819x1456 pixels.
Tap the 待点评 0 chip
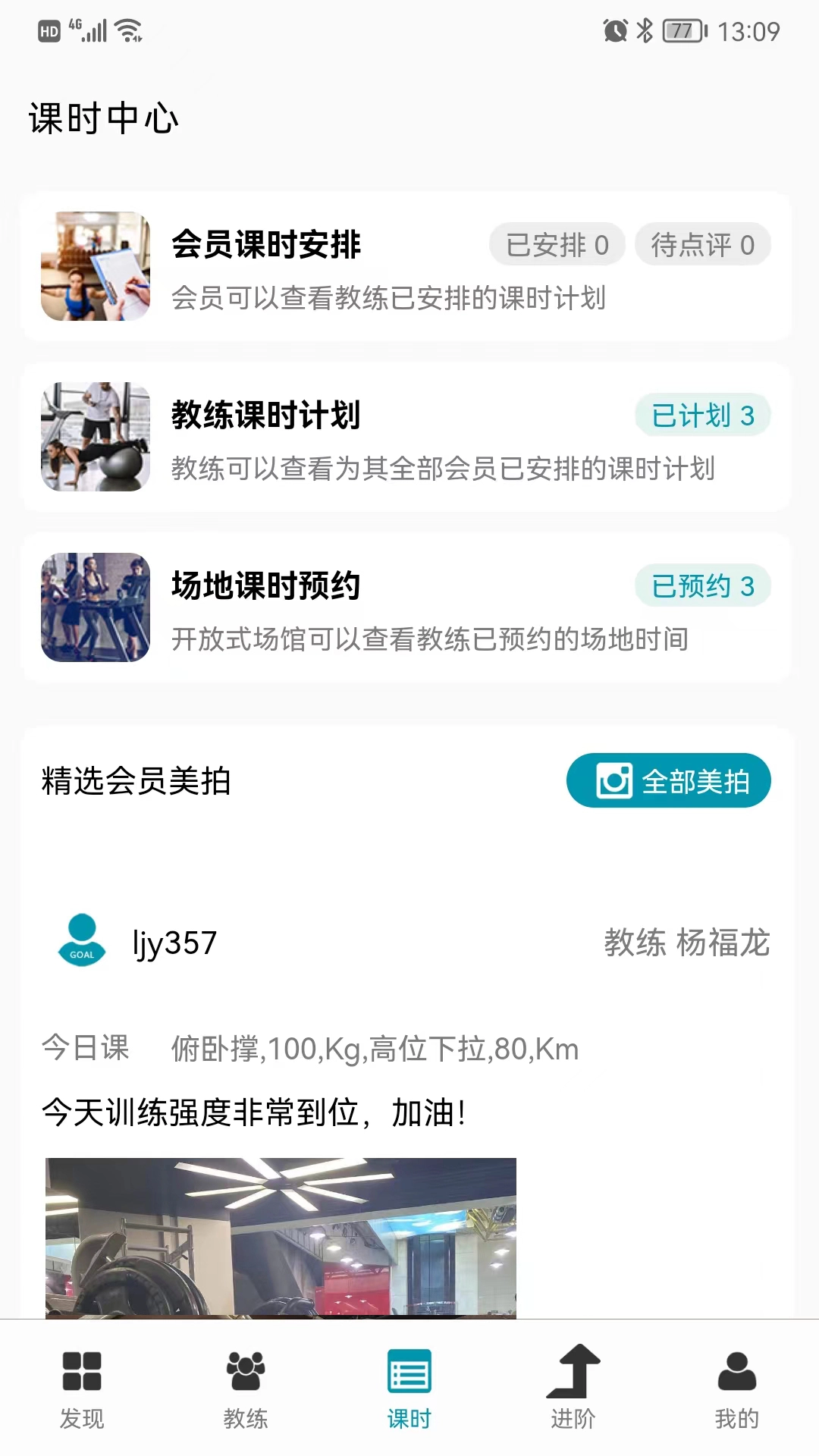[702, 245]
